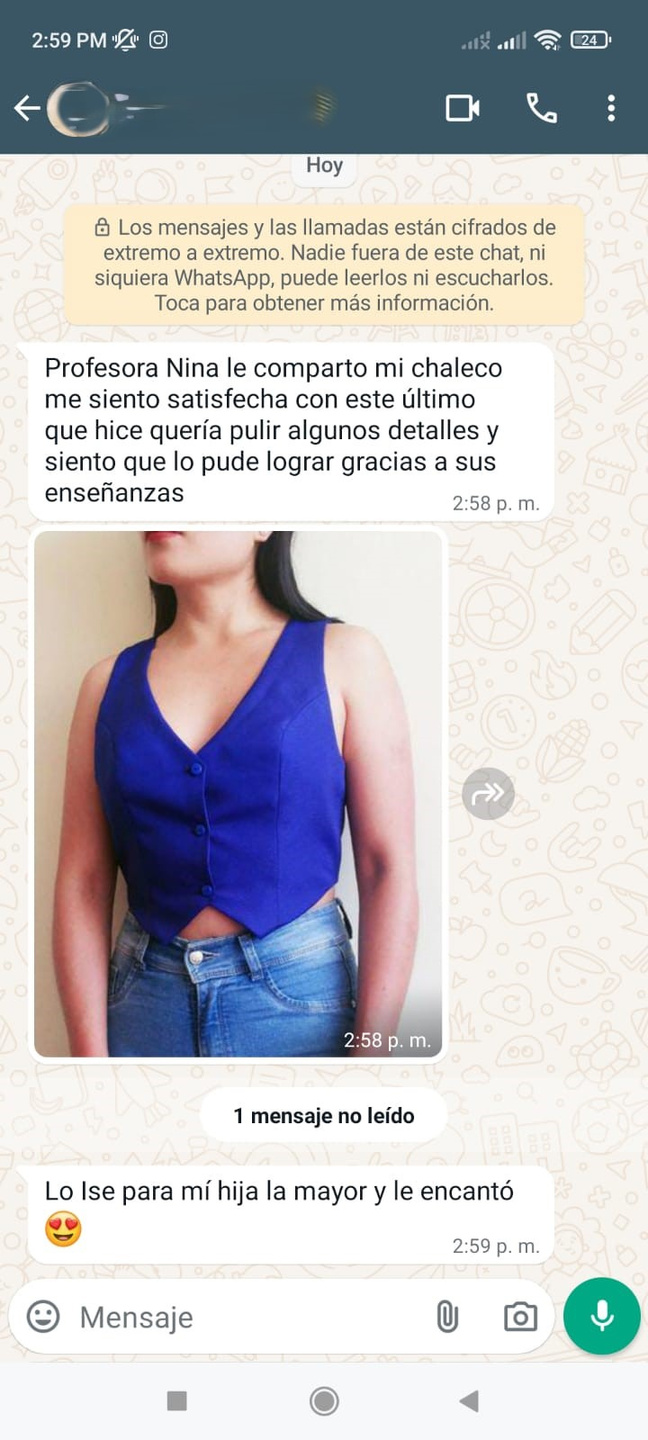The image size is (648, 1440).
Task: Open the system recent apps
Action: (177, 1401)
